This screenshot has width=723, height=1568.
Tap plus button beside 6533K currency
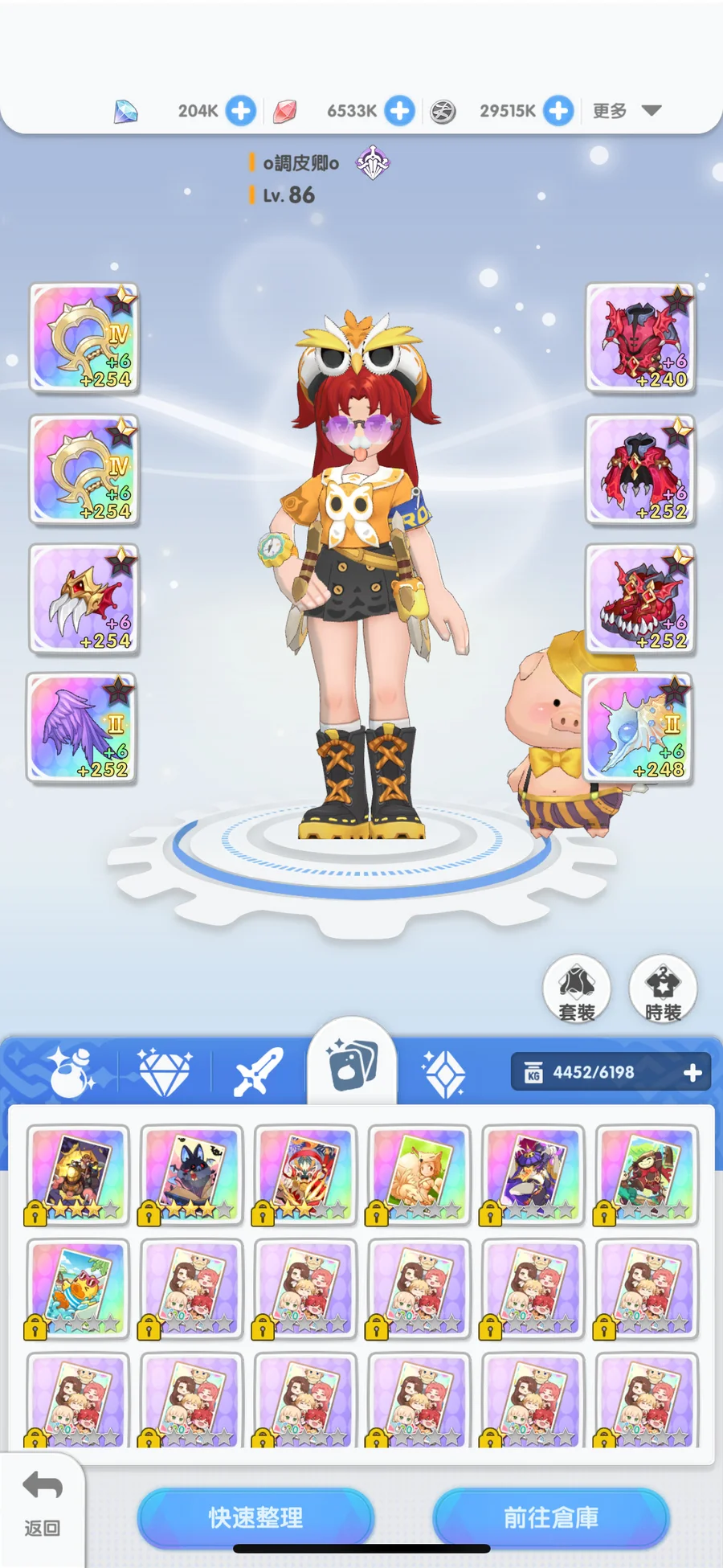pyautogui.click(x=399, y=111)
